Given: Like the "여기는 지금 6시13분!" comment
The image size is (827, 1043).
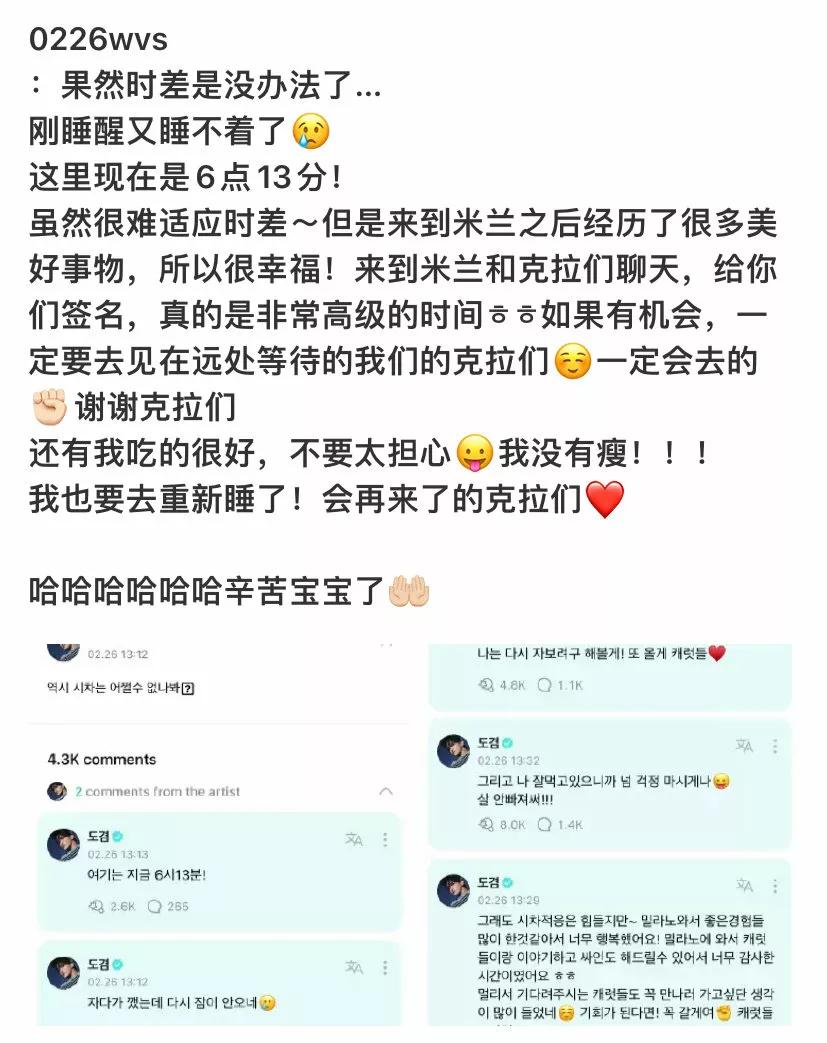Looking at the screenshot, I should (x=97, y=906).
